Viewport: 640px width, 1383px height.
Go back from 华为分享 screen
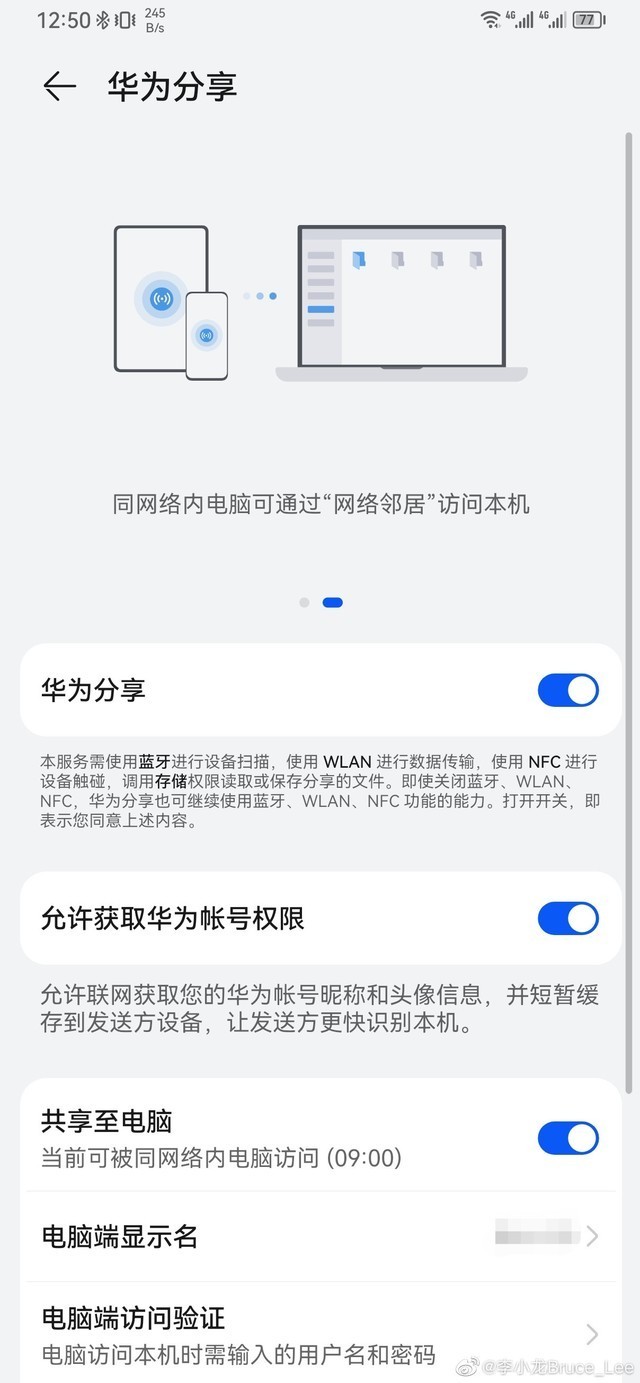pyautogui.click(x=59, y=87)
